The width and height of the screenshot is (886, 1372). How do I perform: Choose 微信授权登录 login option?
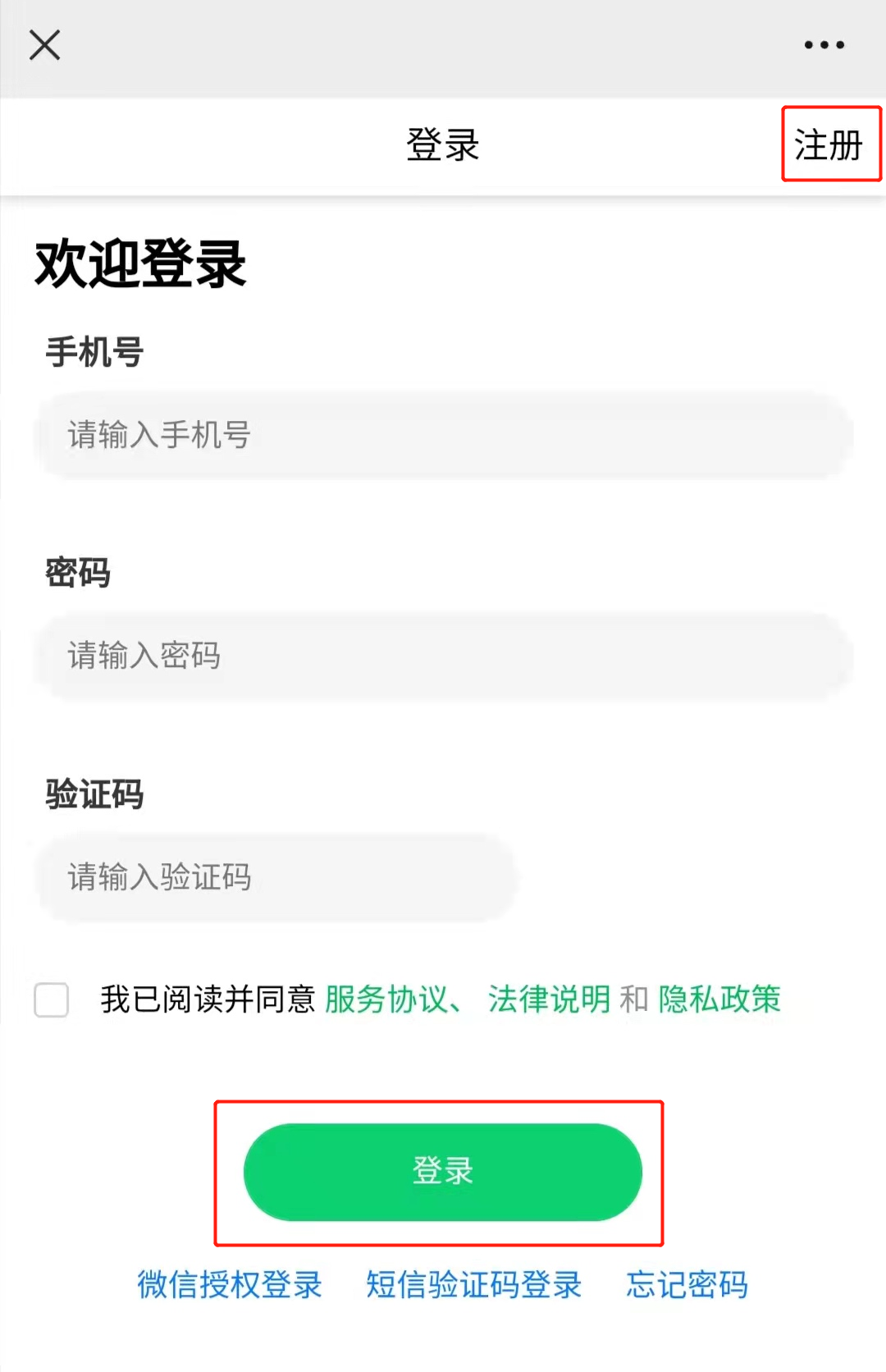click(x=230, y=1285)
